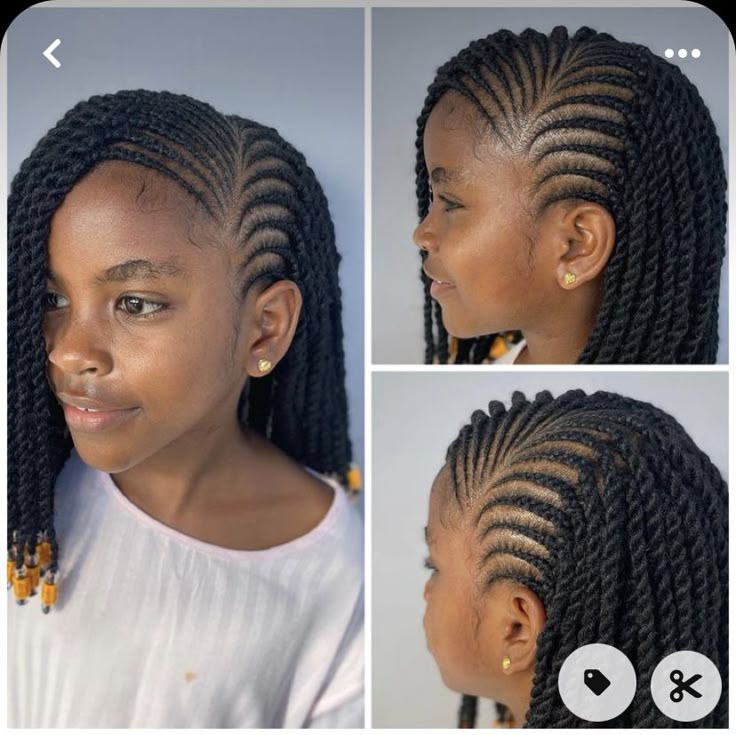Tap the tag icon button

pyautogui.click(x=597, y=683)
